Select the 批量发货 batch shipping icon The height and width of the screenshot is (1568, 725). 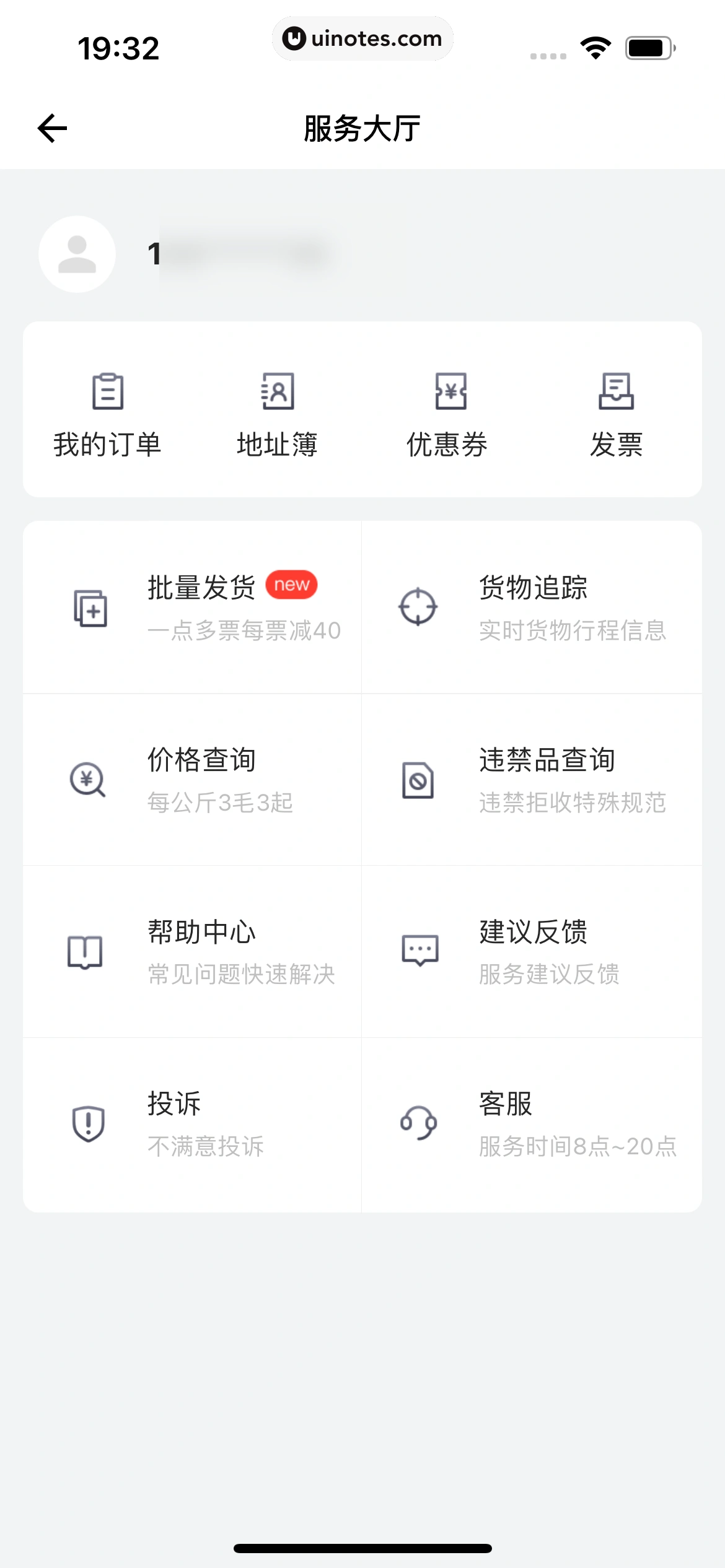click(x=89, y=609)
